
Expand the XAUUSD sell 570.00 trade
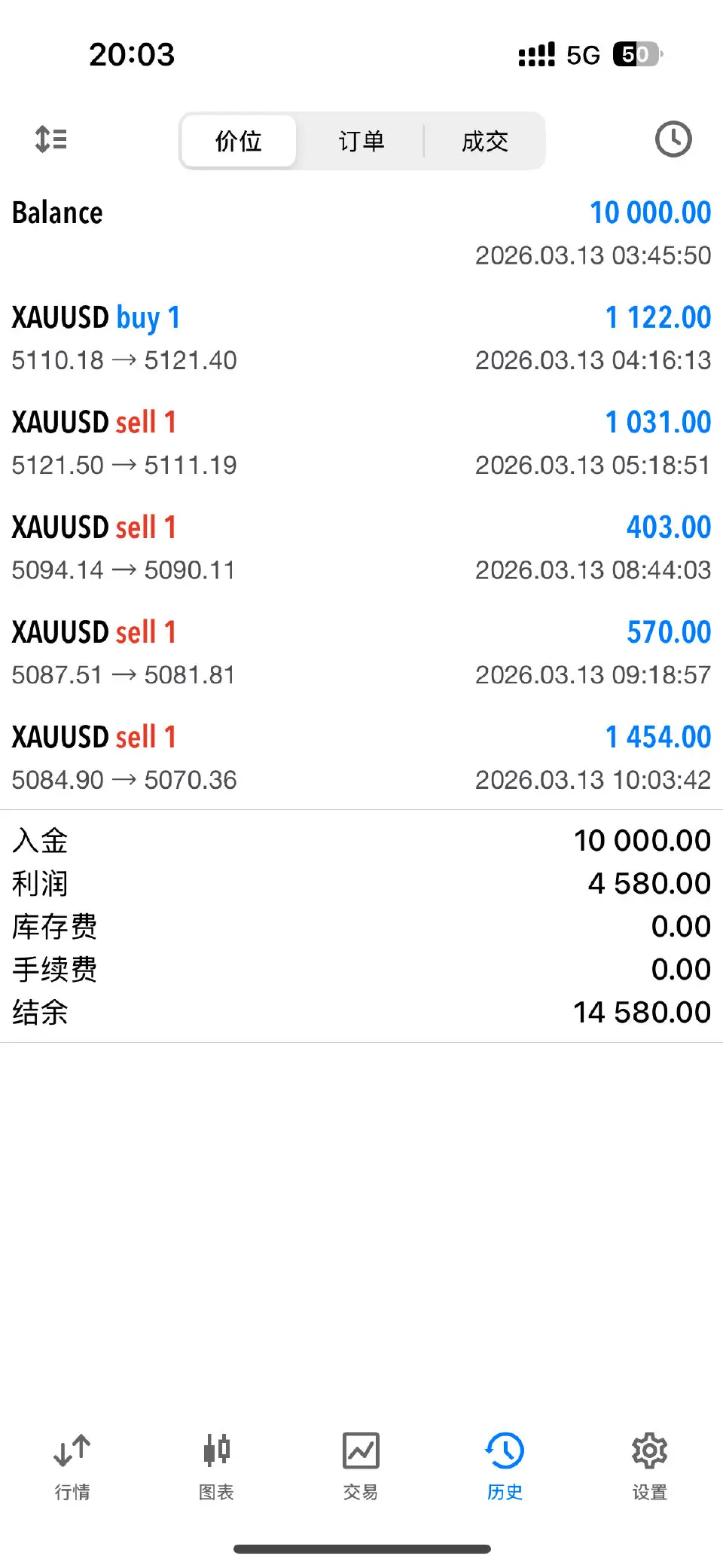point(361,652)
